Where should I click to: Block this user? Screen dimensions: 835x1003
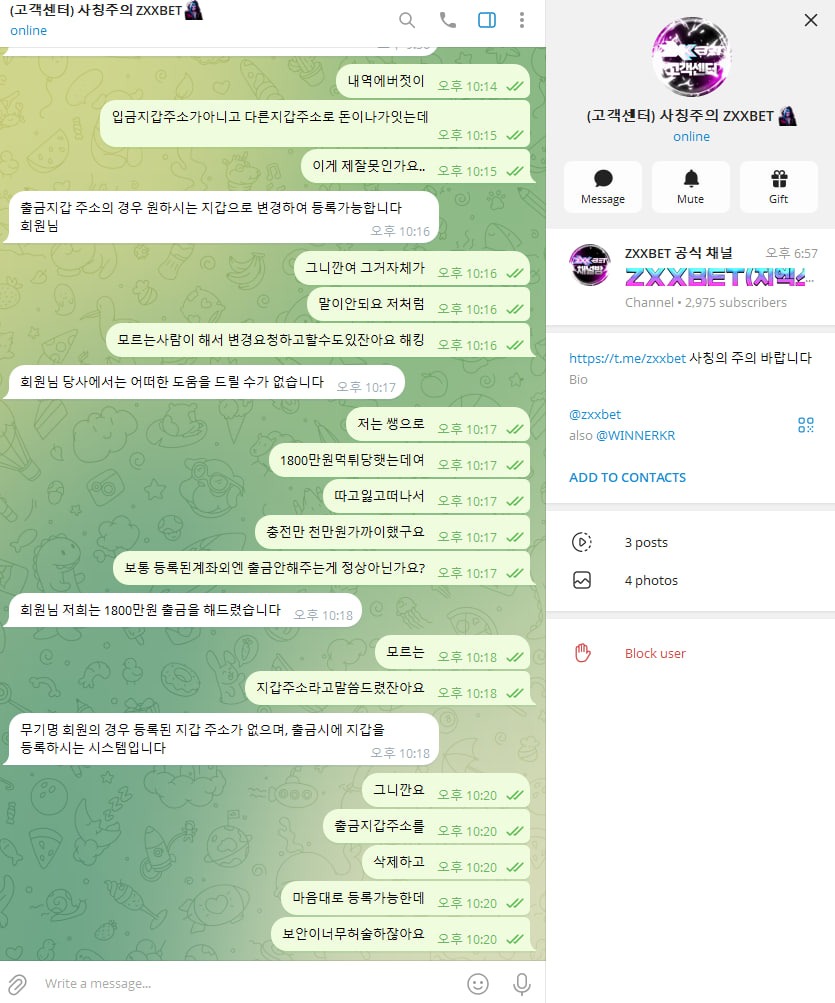[x=655, y=653]
